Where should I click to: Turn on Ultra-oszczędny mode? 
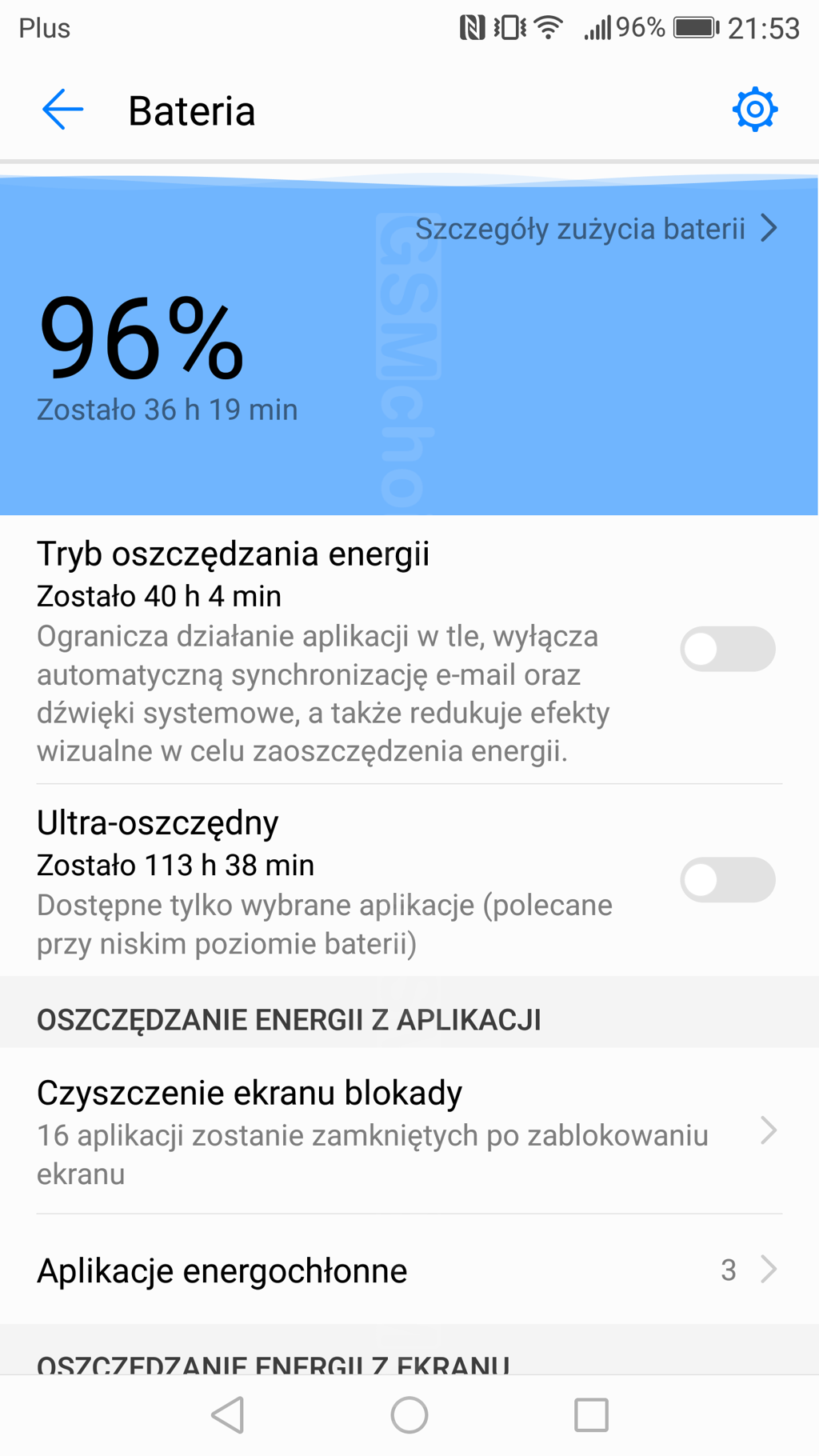[x=727, y=880]
